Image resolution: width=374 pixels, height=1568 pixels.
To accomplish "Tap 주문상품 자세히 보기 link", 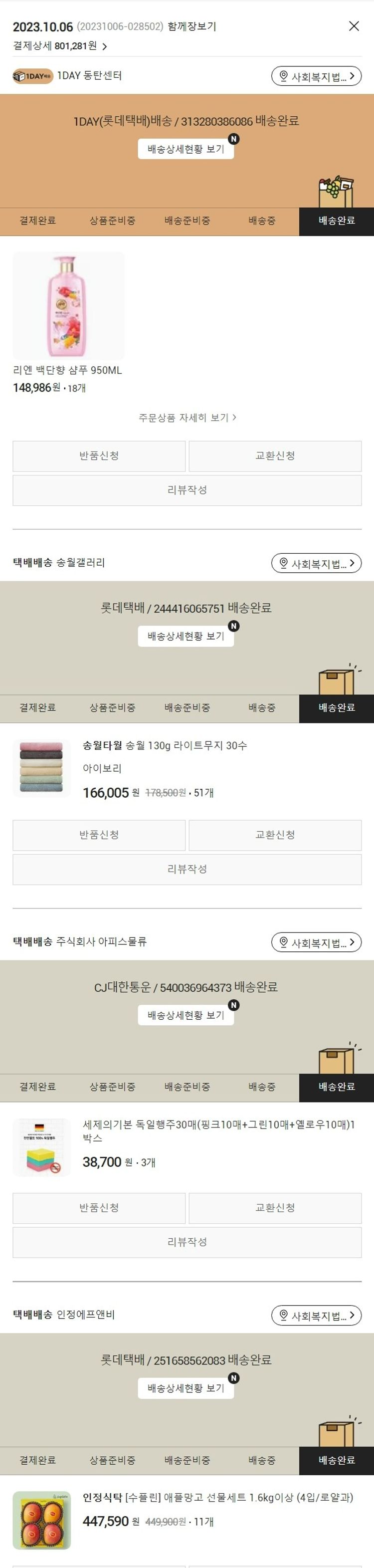I will (x=187, y=418).
